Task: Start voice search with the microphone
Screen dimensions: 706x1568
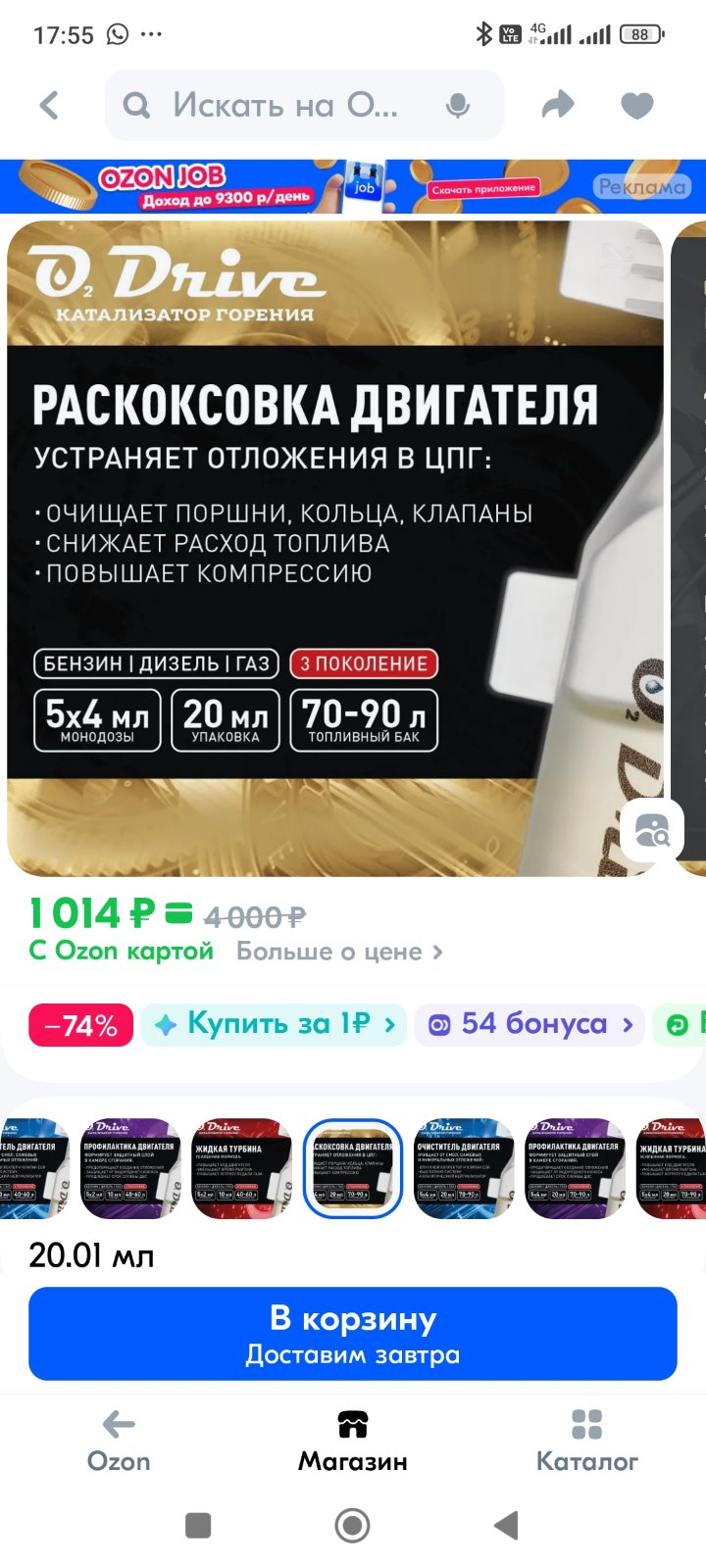Action: (x=457, y=105)
